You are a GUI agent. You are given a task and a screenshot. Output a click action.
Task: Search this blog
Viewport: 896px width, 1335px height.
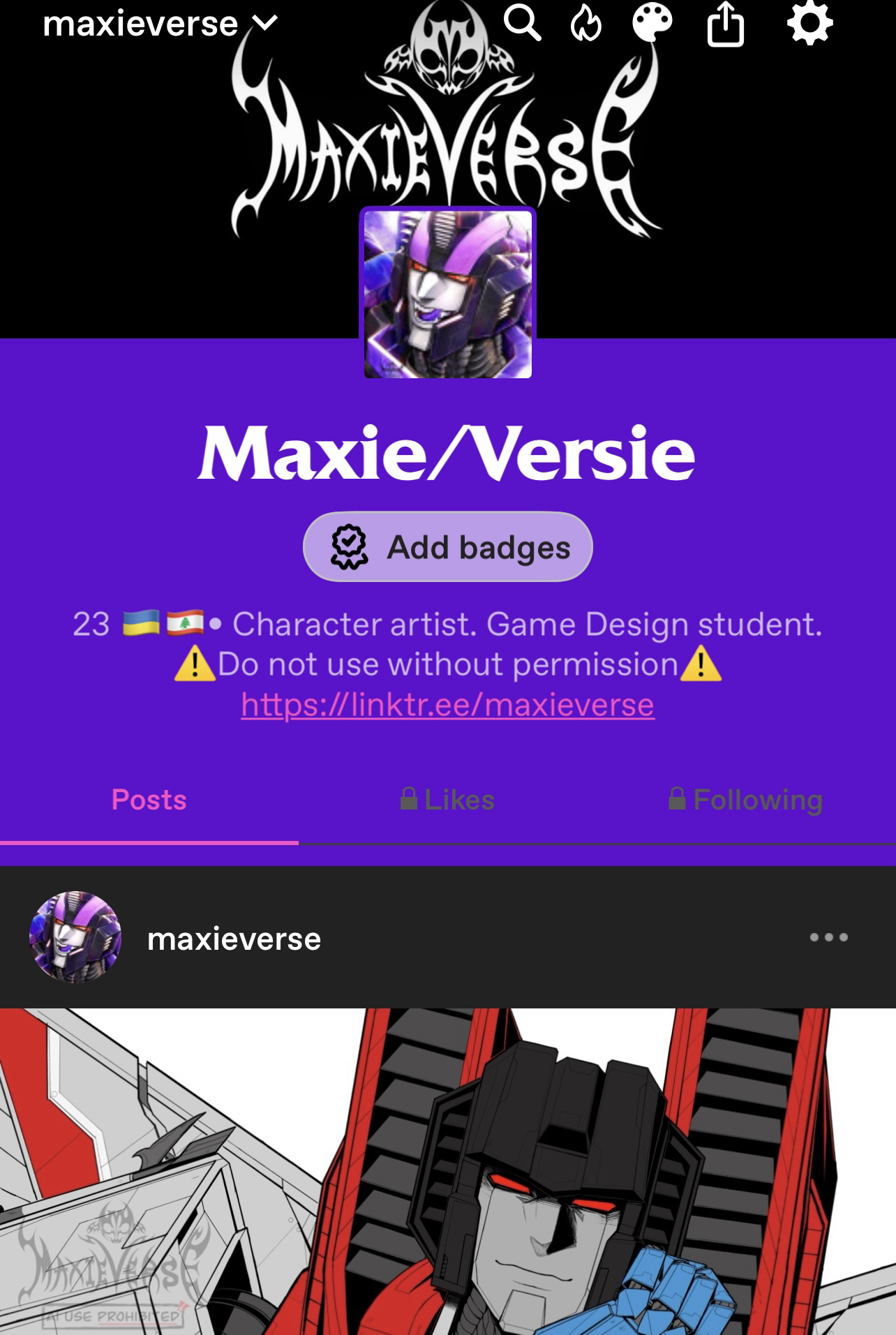(x=522, y=24)
